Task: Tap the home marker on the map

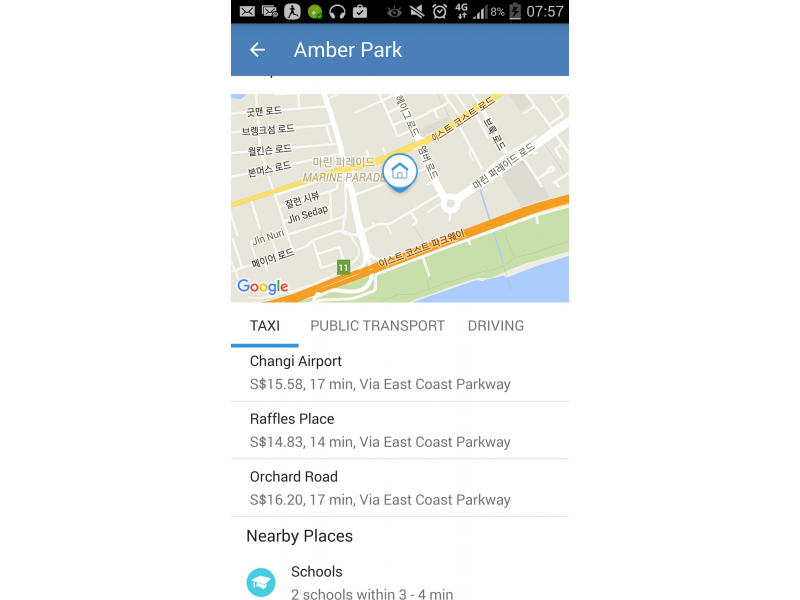Action: [x=400, y=171]
